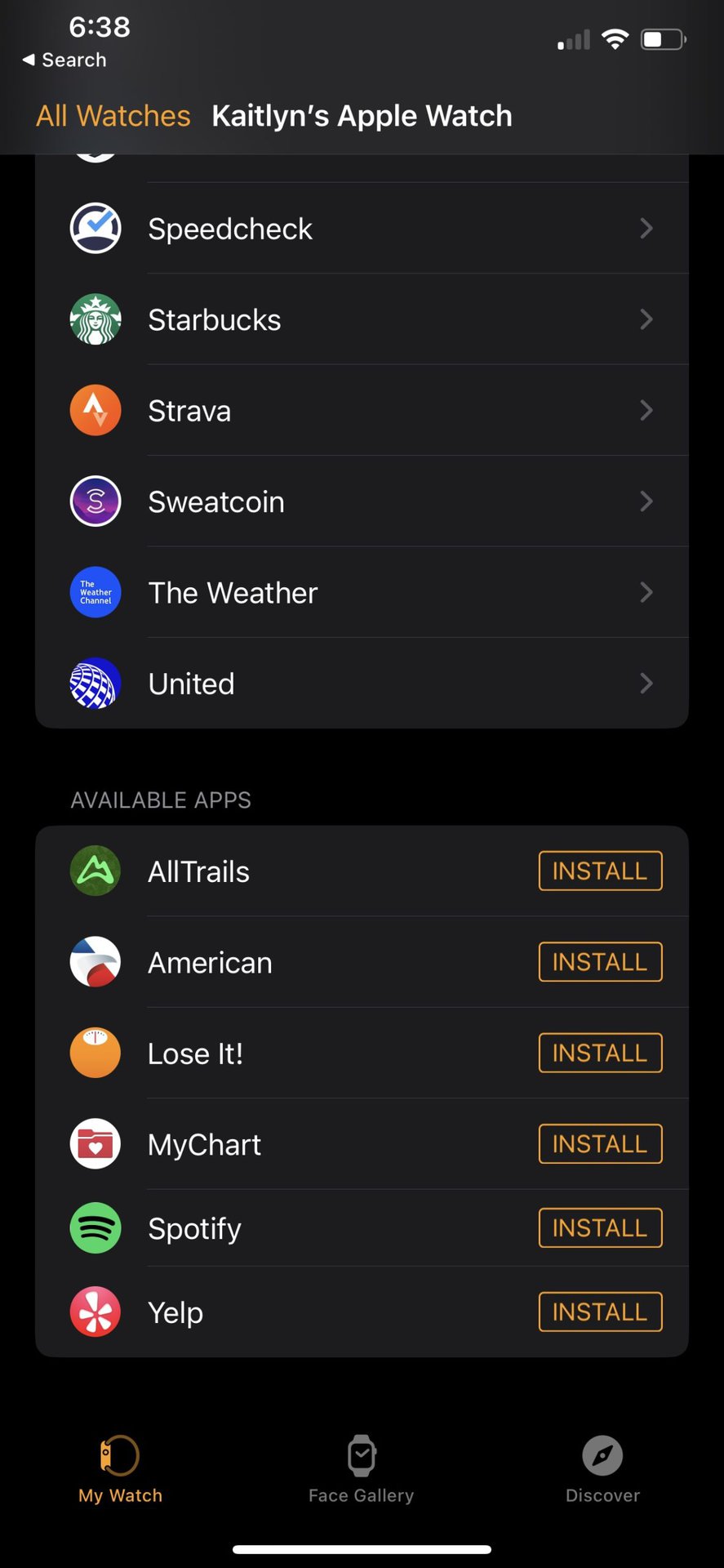Open Starbucks watch app settings

pyautogui.click(x=362, y=319)
